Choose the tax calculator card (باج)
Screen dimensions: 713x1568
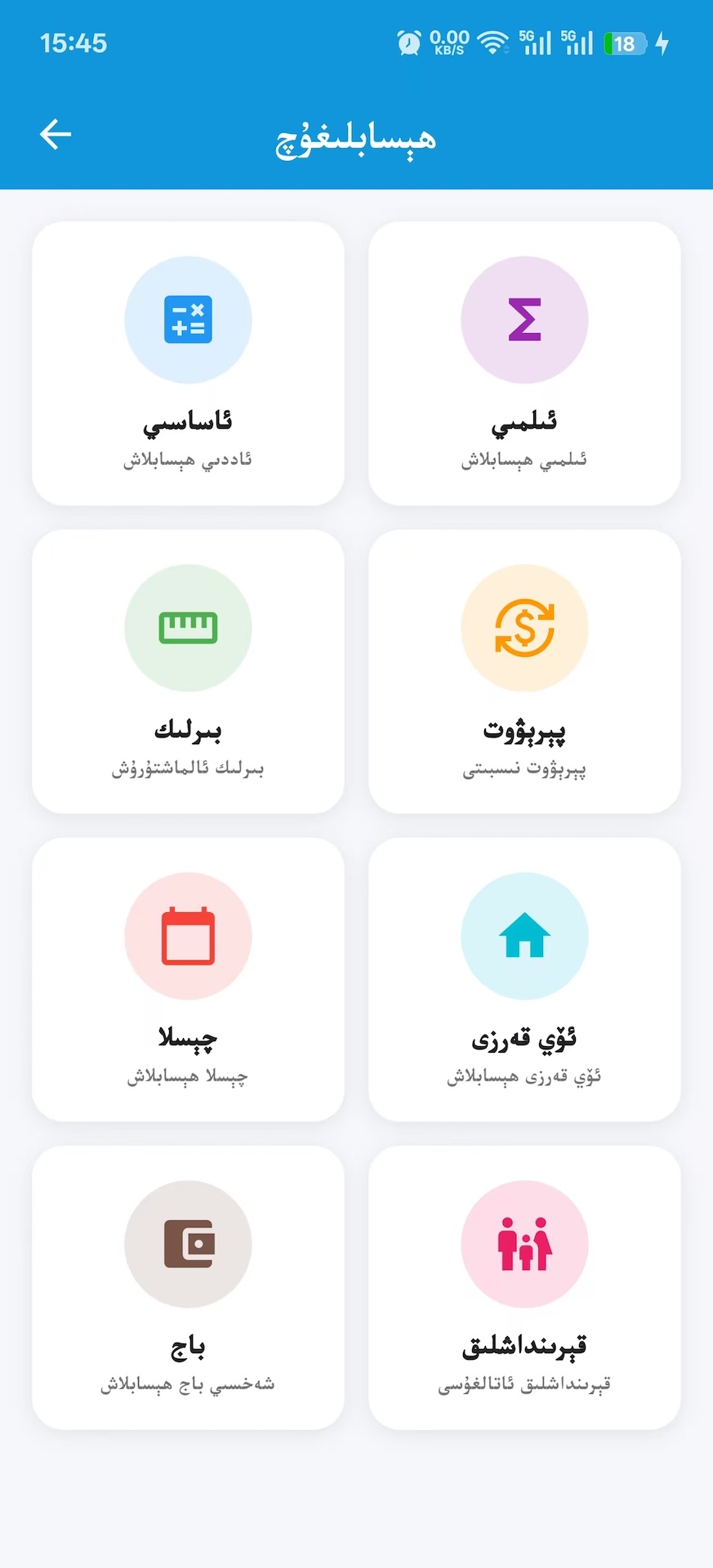tap(188, 1287)
